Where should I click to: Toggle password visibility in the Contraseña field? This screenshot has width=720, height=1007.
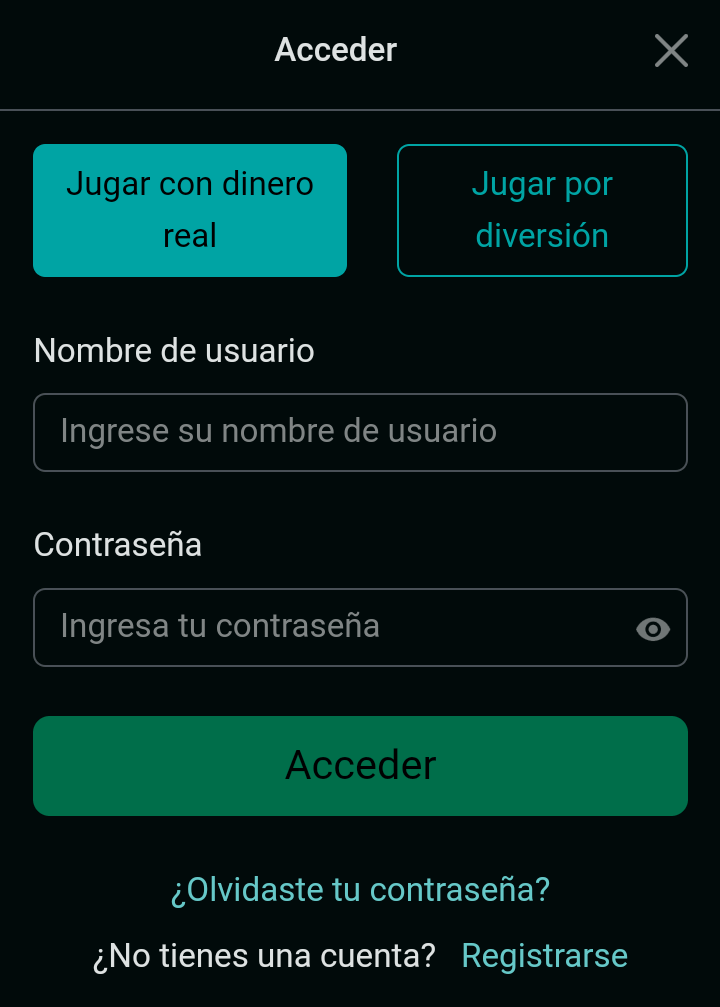(653, 628)
